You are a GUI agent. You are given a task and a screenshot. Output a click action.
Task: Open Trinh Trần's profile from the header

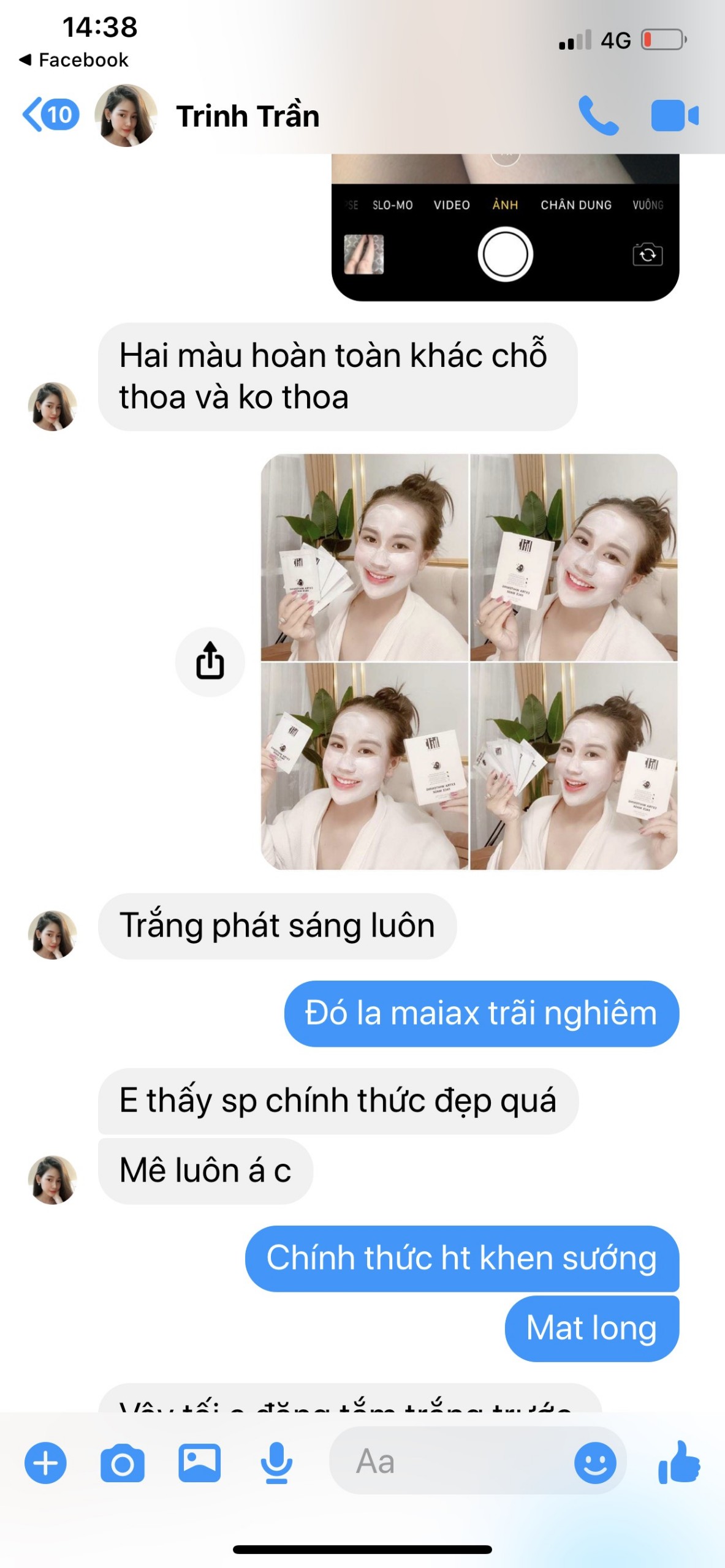pyautogui.click(x=248, y=116)
